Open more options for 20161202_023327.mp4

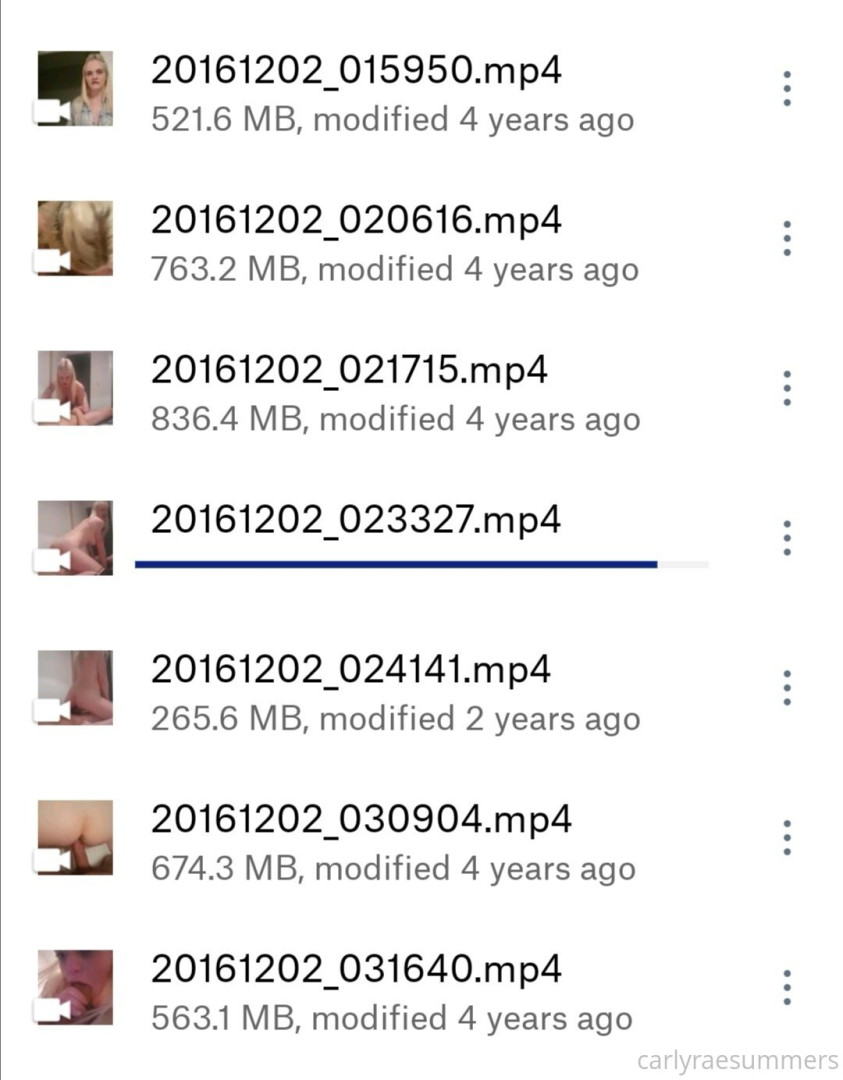pyautogui.click(x=788, y=538)
